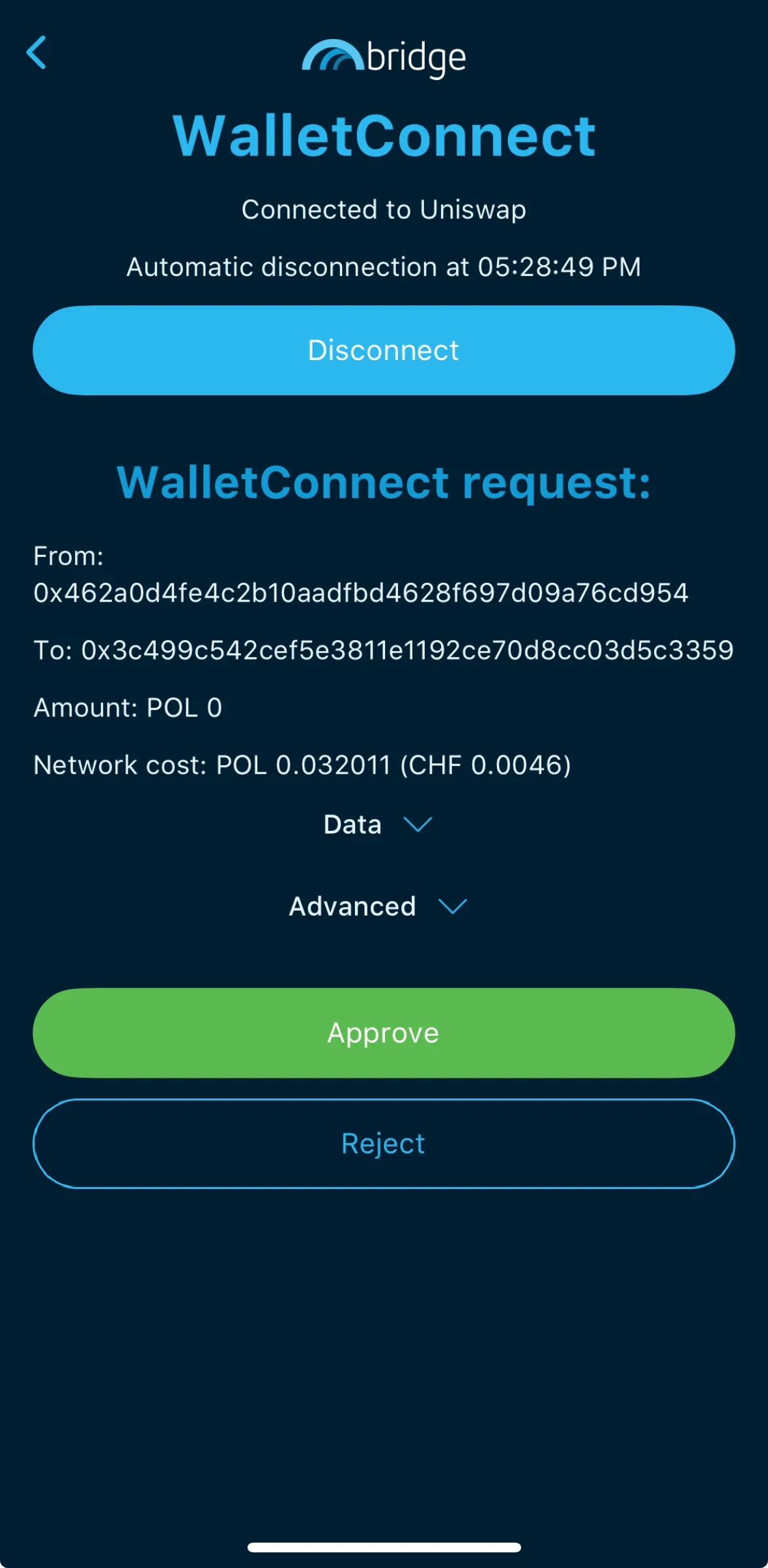The height and width of the screenshot is (1568, 768).
Task: Click the chevron next to Advanced
Action: 454,906
